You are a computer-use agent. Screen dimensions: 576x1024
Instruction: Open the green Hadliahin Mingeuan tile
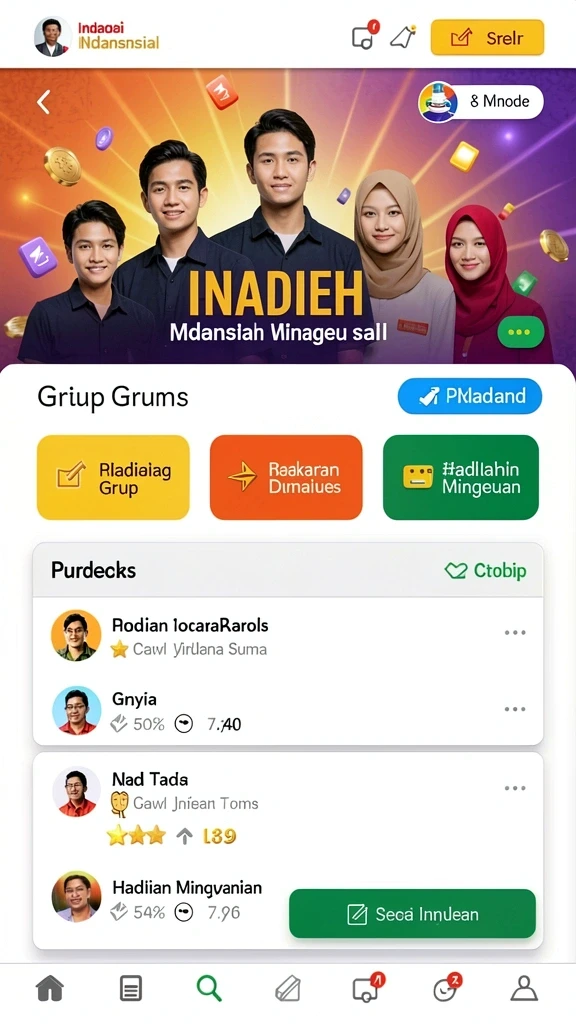460,477
